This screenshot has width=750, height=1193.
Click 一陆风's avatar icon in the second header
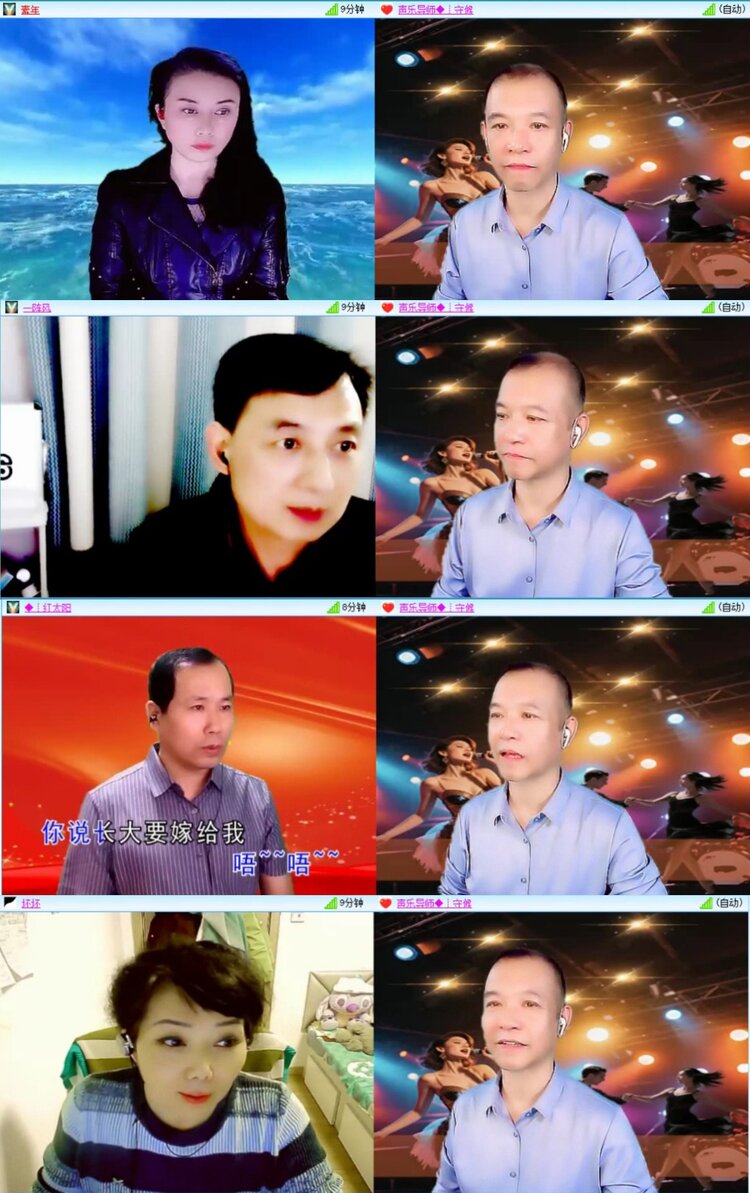13,306
